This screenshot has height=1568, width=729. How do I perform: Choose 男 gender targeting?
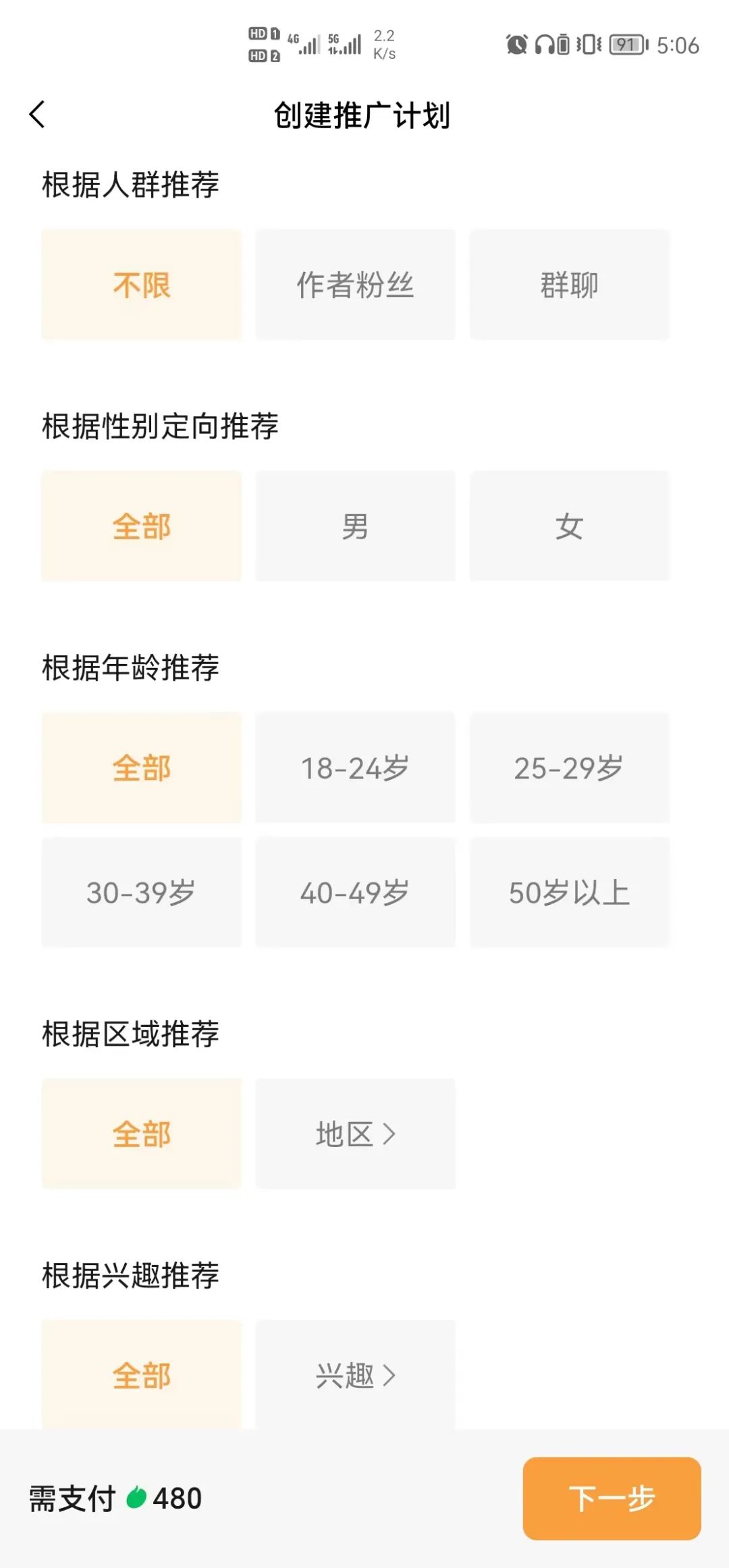[355, 526]
